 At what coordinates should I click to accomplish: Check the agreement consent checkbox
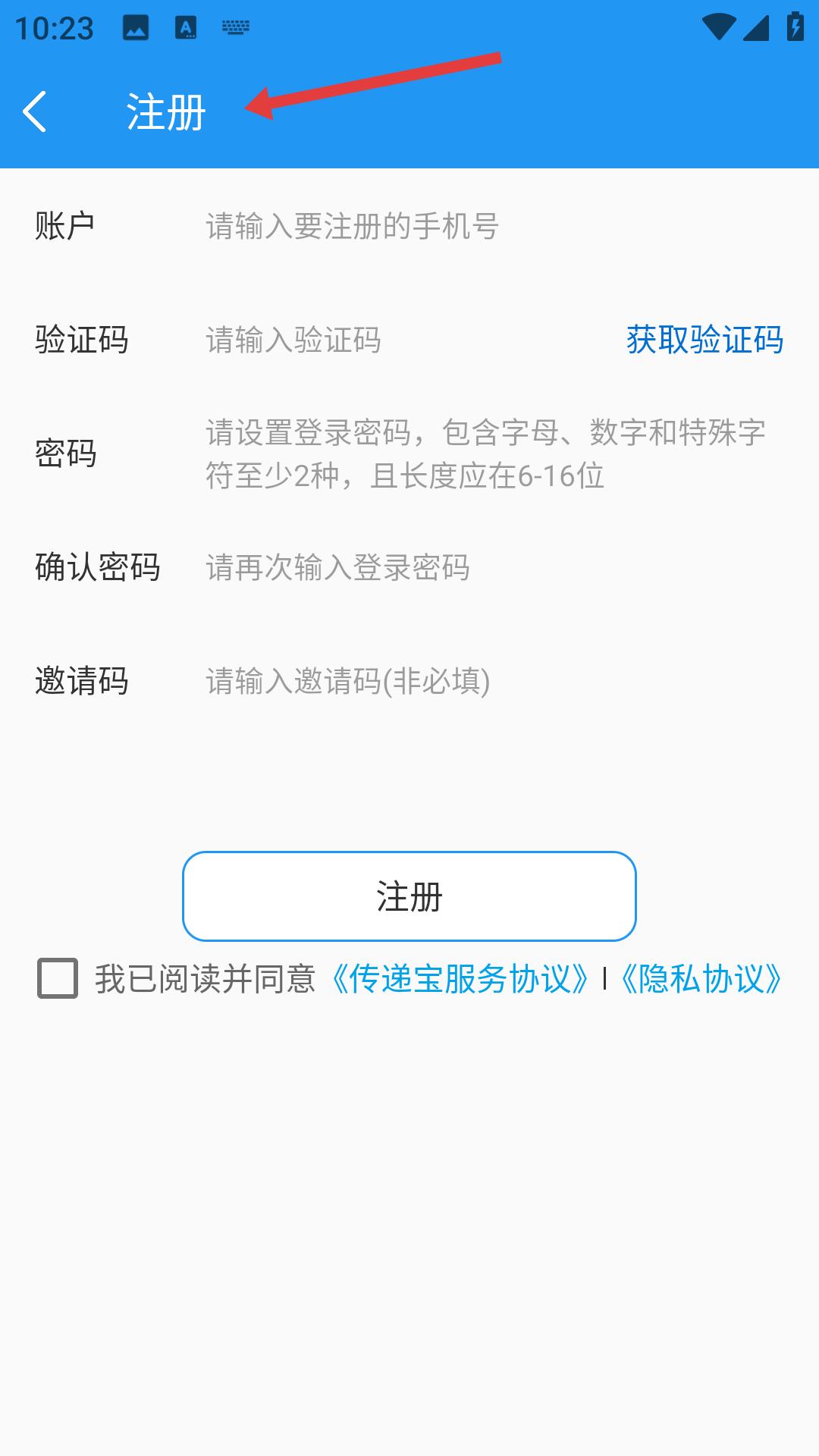(58, 978)
